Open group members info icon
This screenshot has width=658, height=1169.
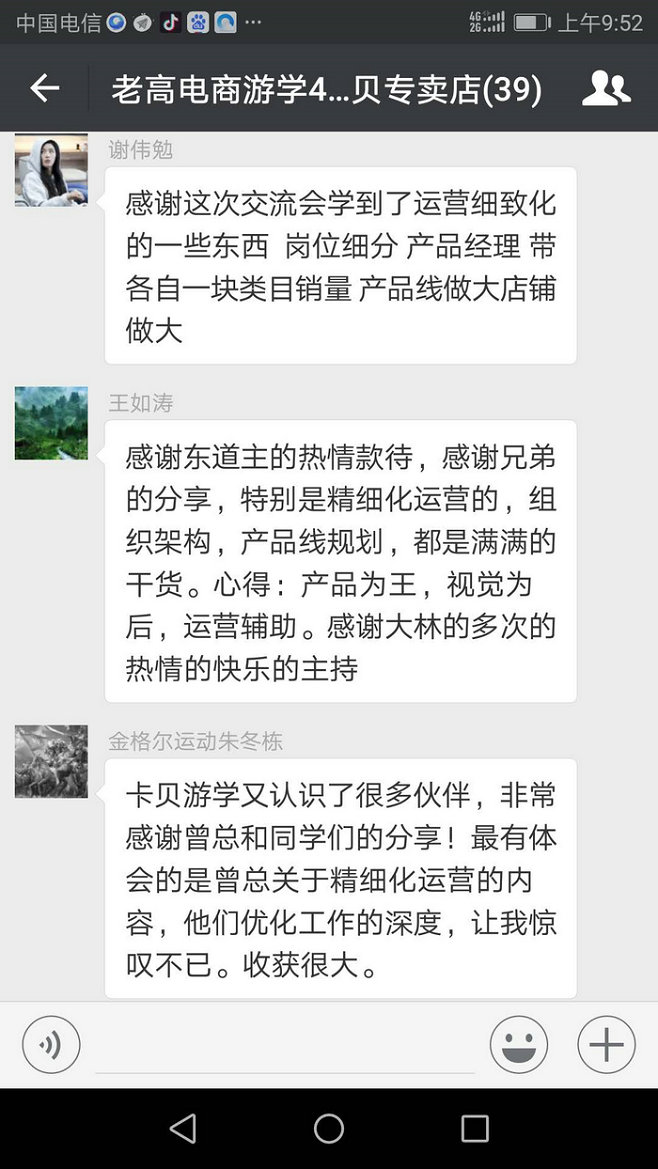(x=606, y=89)
